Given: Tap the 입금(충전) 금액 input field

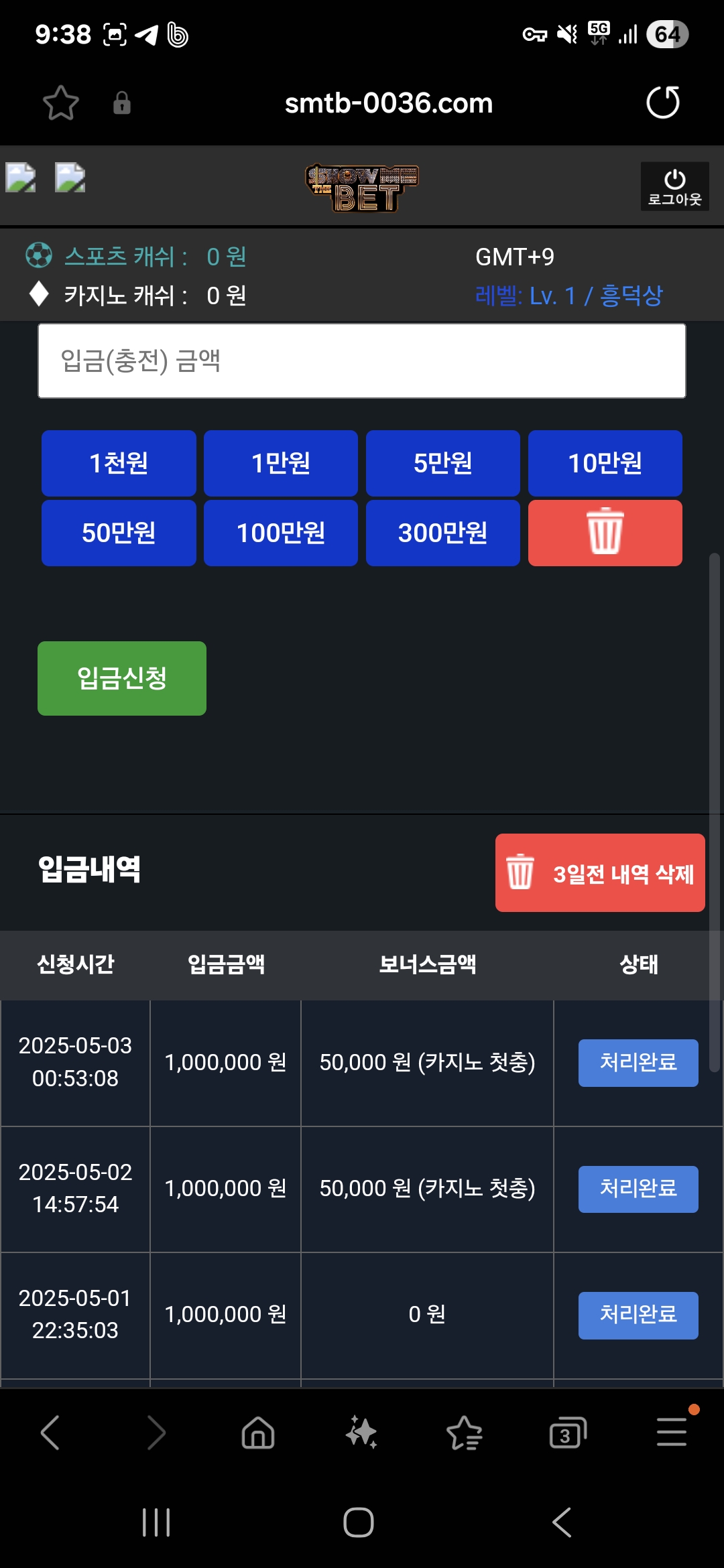Looking at the screenshot, I should coord(362,361).
